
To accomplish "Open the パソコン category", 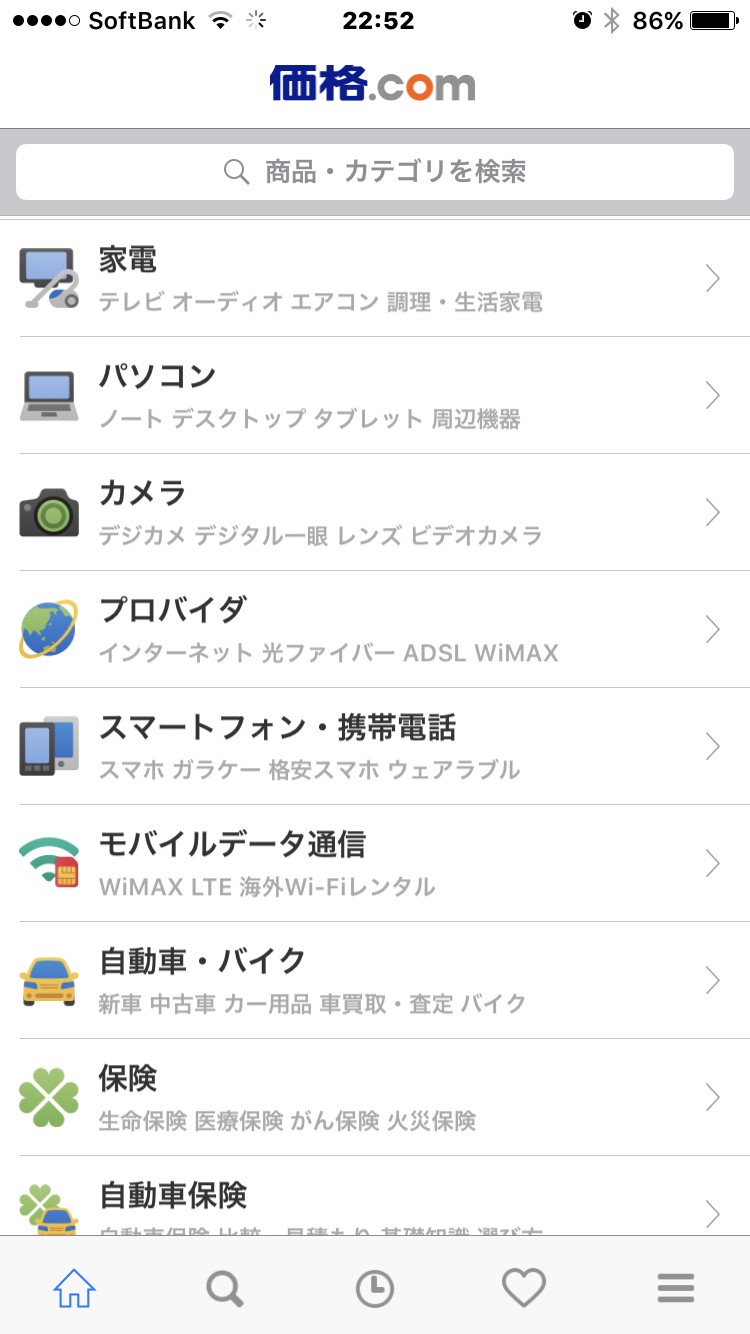I will tap(375, 395).
